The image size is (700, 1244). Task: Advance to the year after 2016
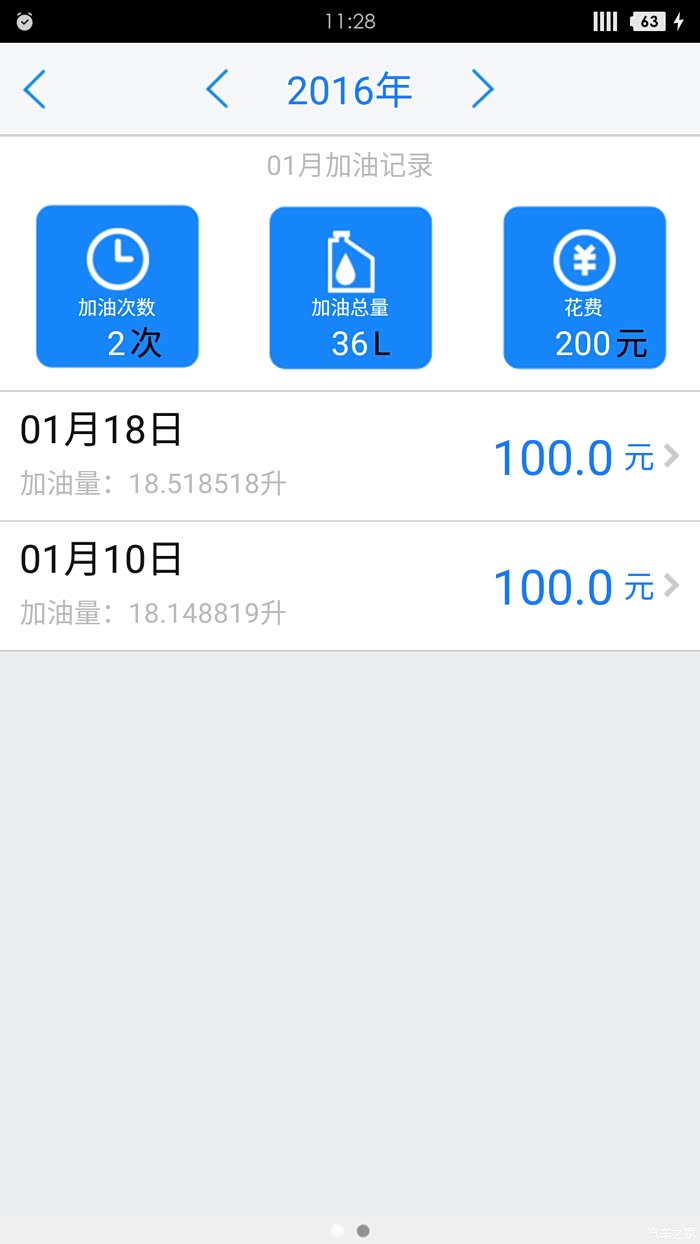(x=483, y=90)
